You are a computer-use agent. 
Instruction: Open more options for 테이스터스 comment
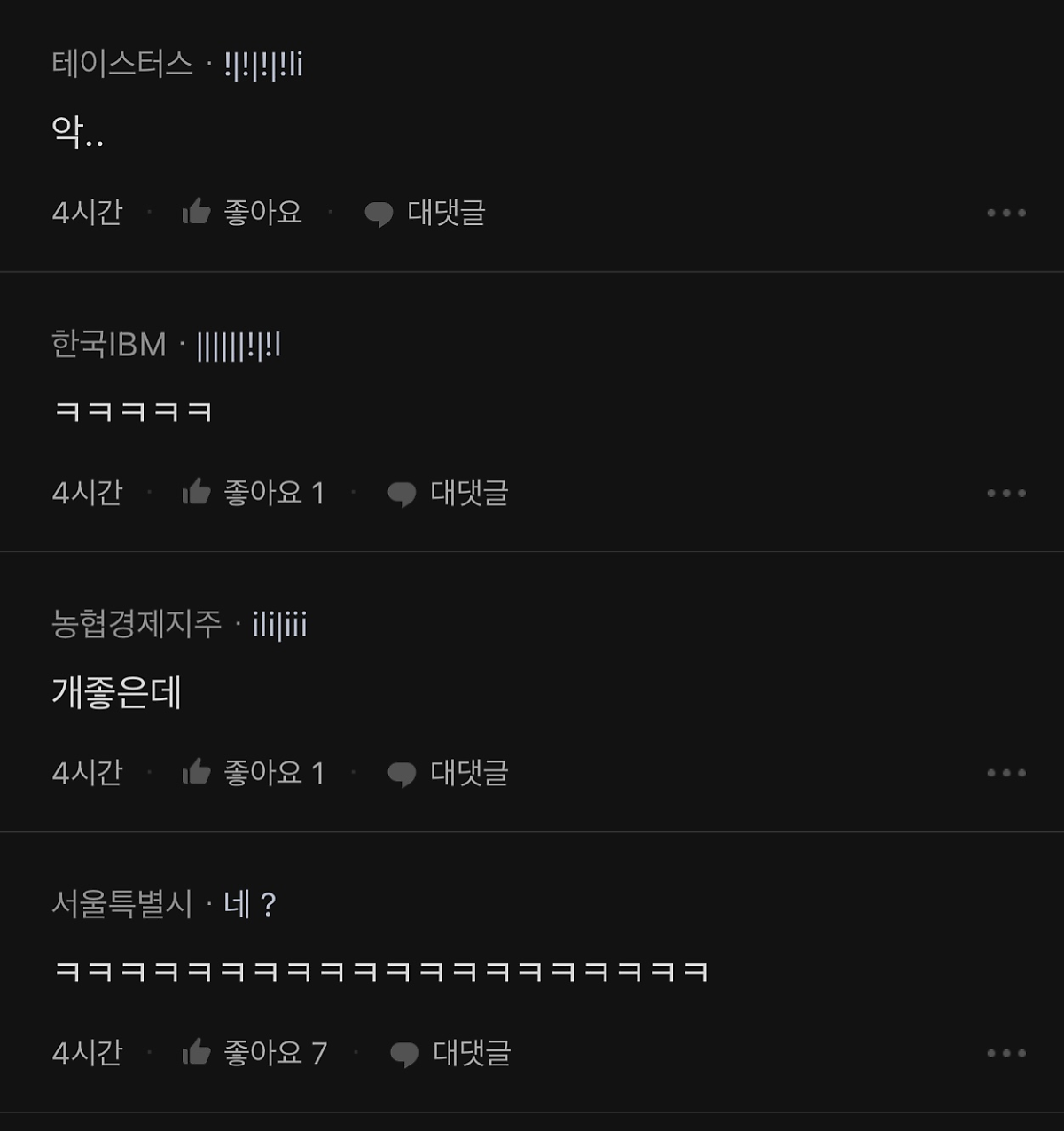tap(1006, 213)
